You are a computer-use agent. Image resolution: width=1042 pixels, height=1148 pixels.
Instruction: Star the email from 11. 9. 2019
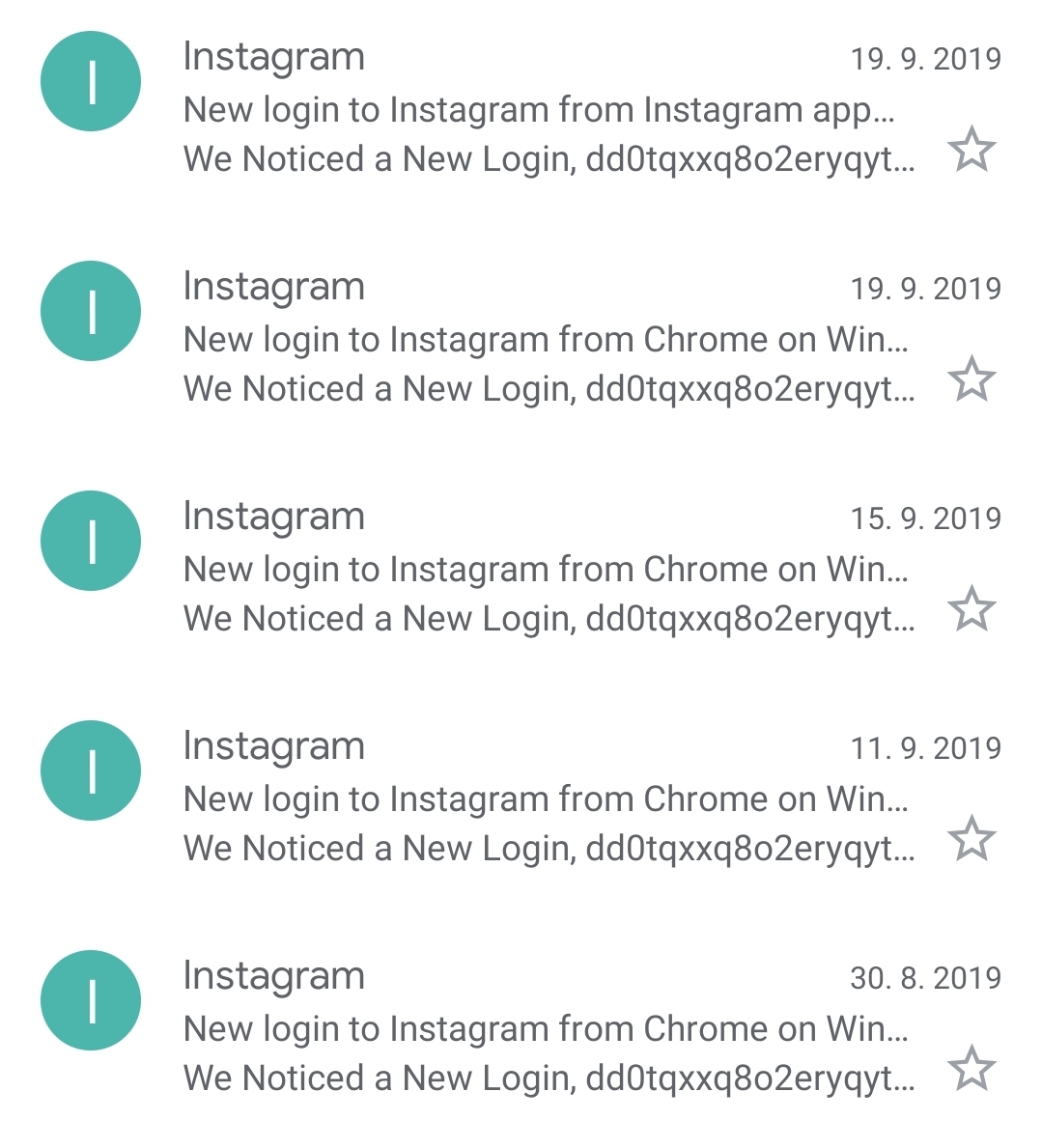tap(971, 839)
